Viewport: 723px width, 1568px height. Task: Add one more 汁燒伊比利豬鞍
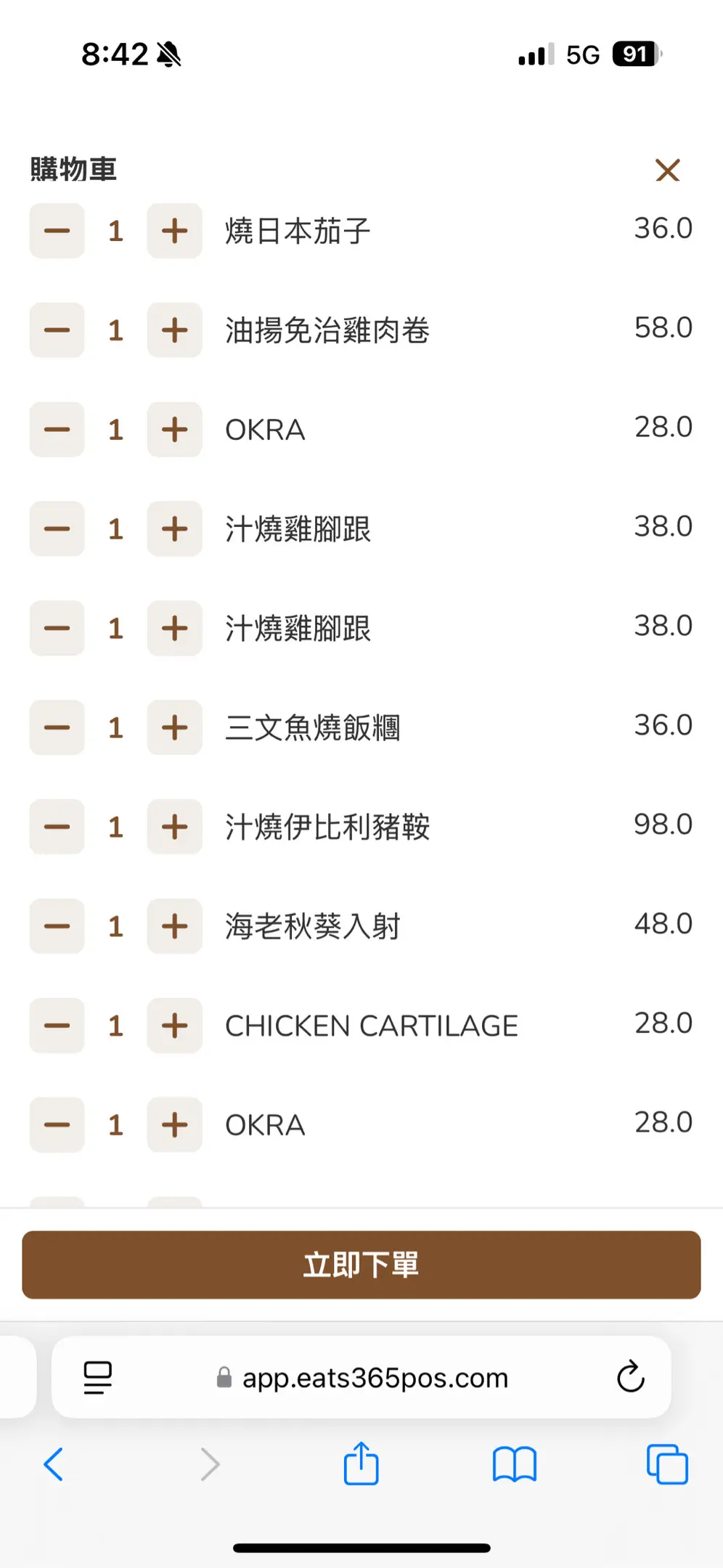click(174, 827)
